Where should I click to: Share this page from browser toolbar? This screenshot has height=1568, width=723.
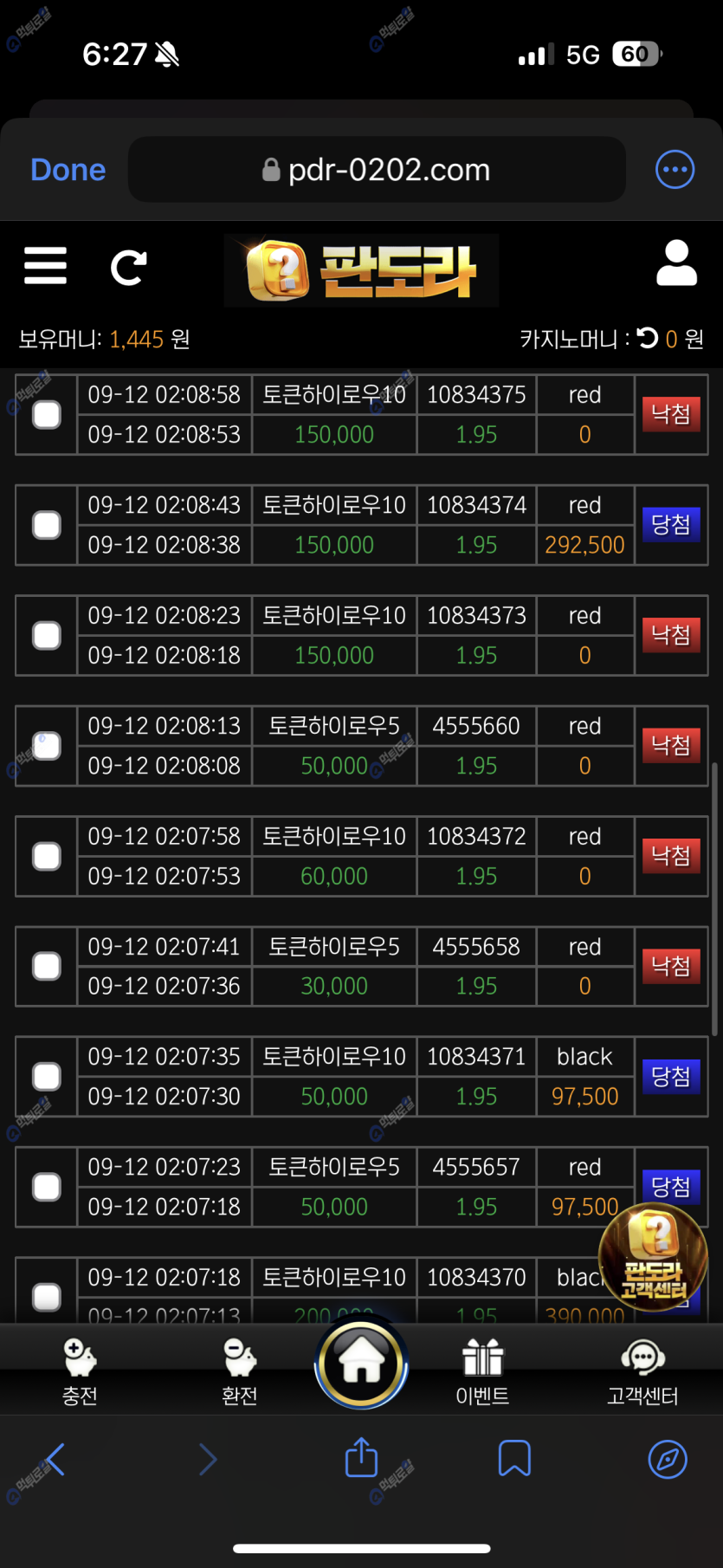[x=361, y=1458]
